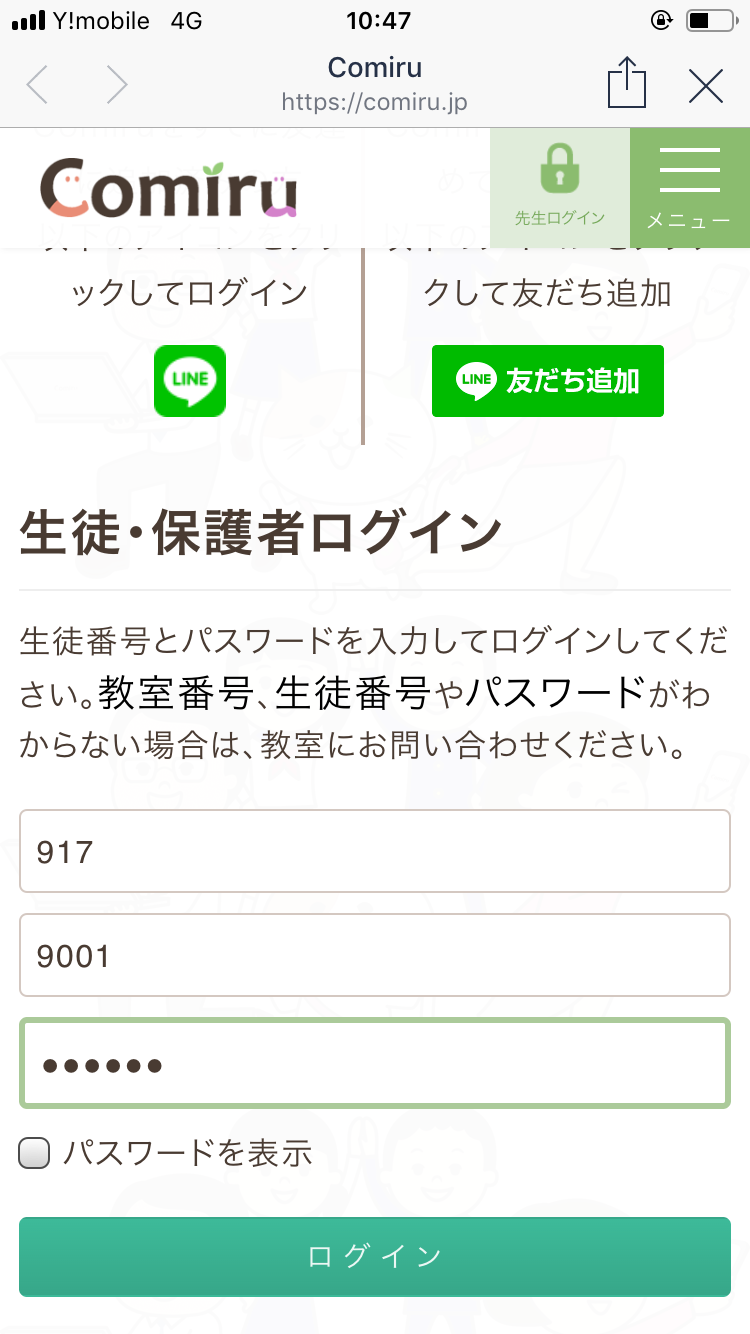Tap the 友だち追加 LINE button

tap(548, 381)
